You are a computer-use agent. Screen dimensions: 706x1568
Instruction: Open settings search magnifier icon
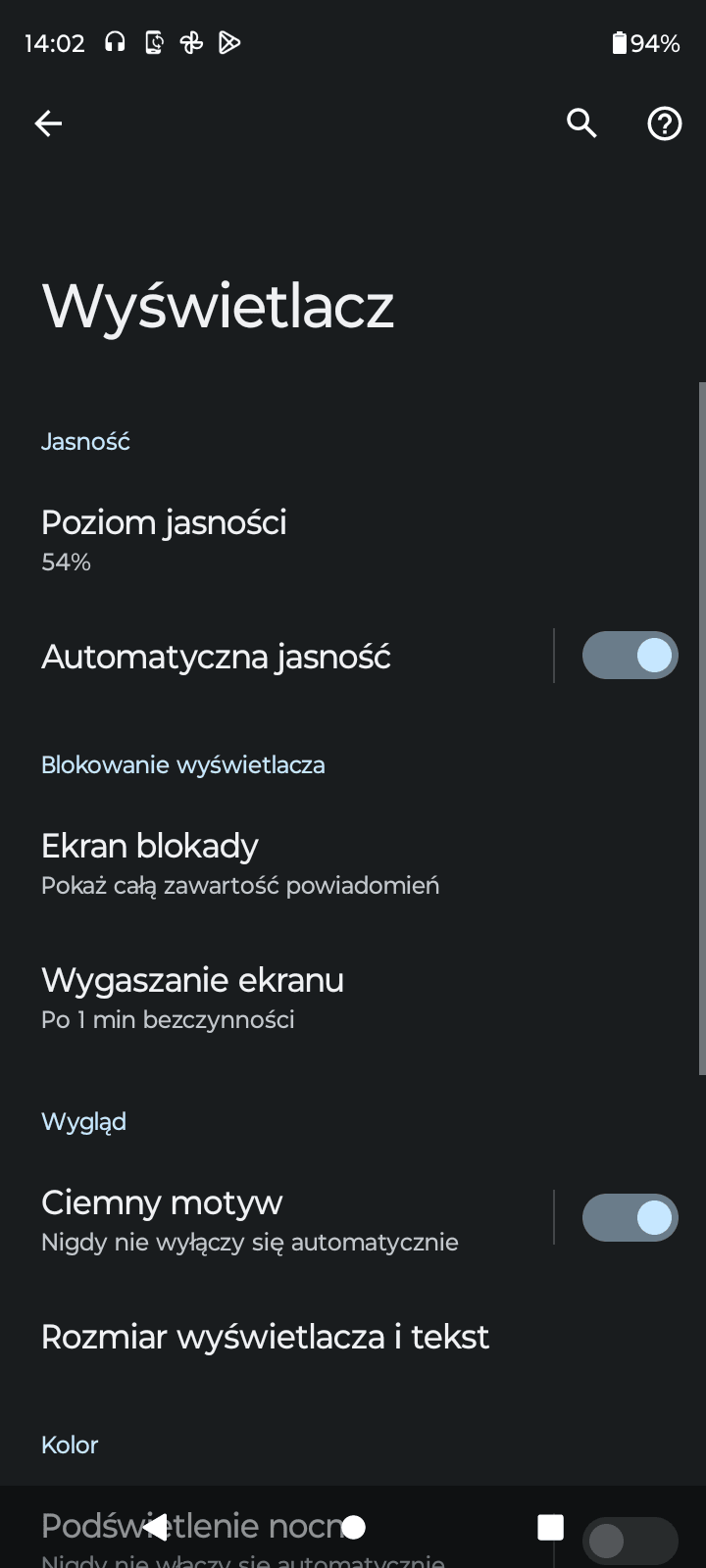(x=581, y=123)
